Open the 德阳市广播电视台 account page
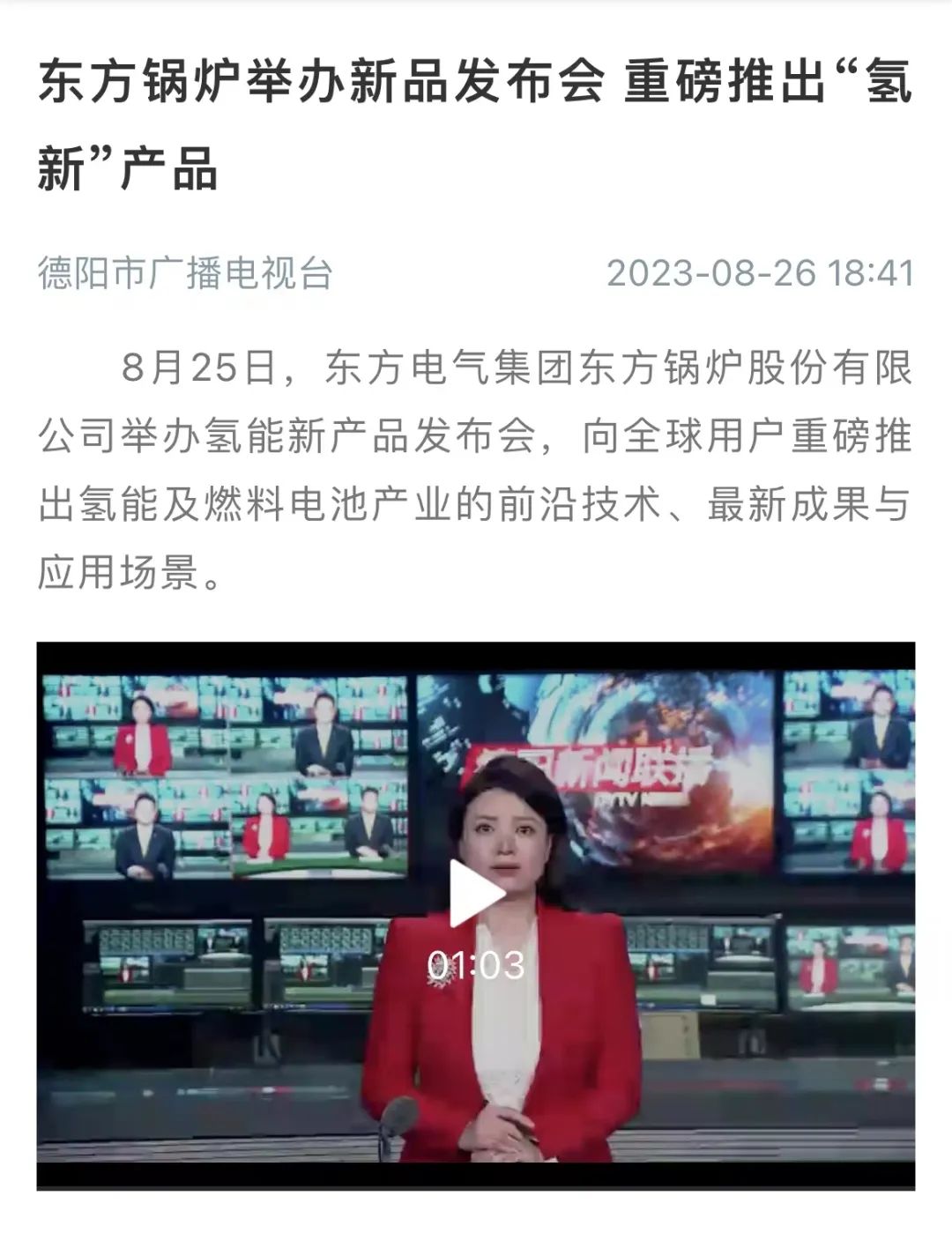Screen dimensions: 952x1248 [x=185, y=273]
